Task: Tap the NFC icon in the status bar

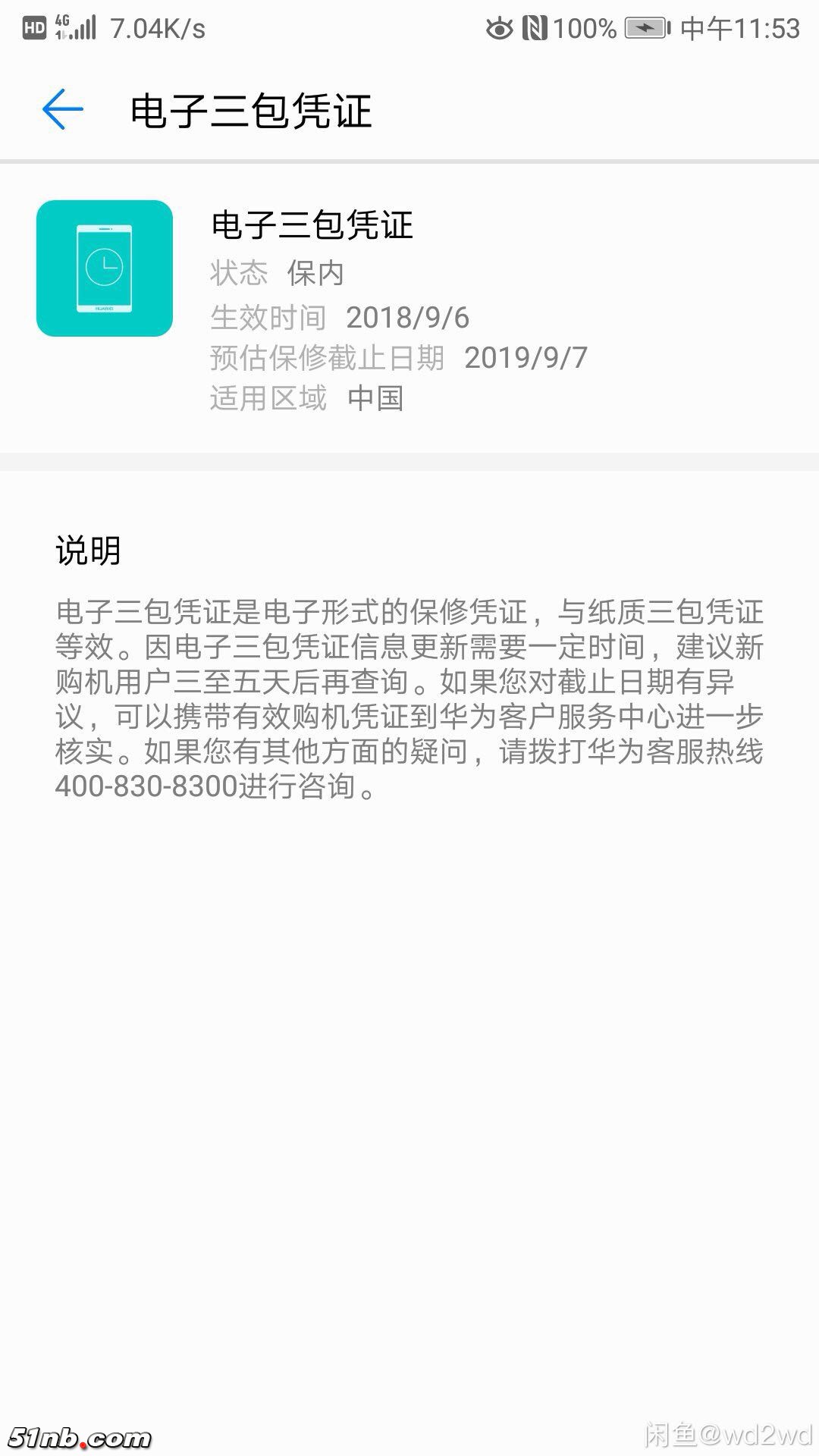Action: tap(535, 27)
